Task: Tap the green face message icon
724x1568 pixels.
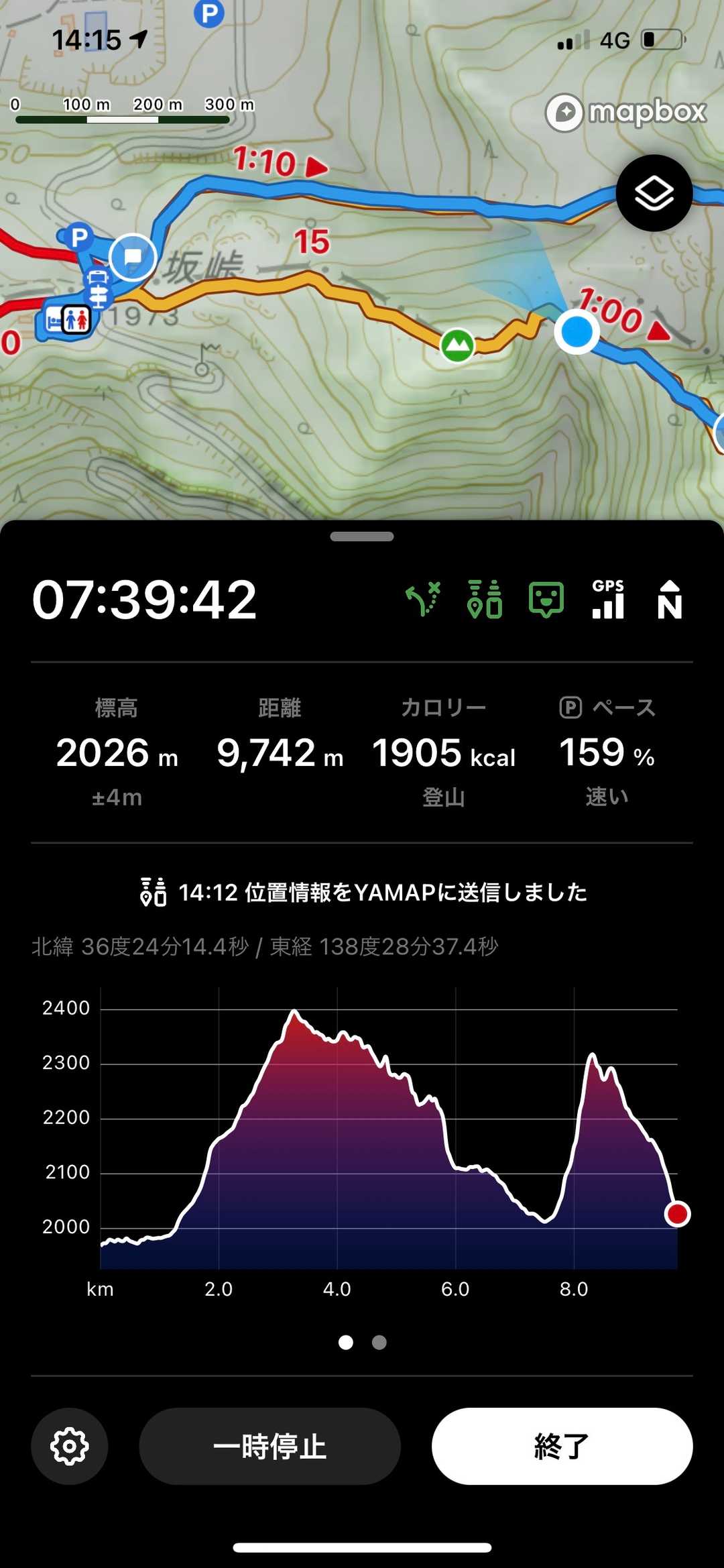Action: pos(546,599)
